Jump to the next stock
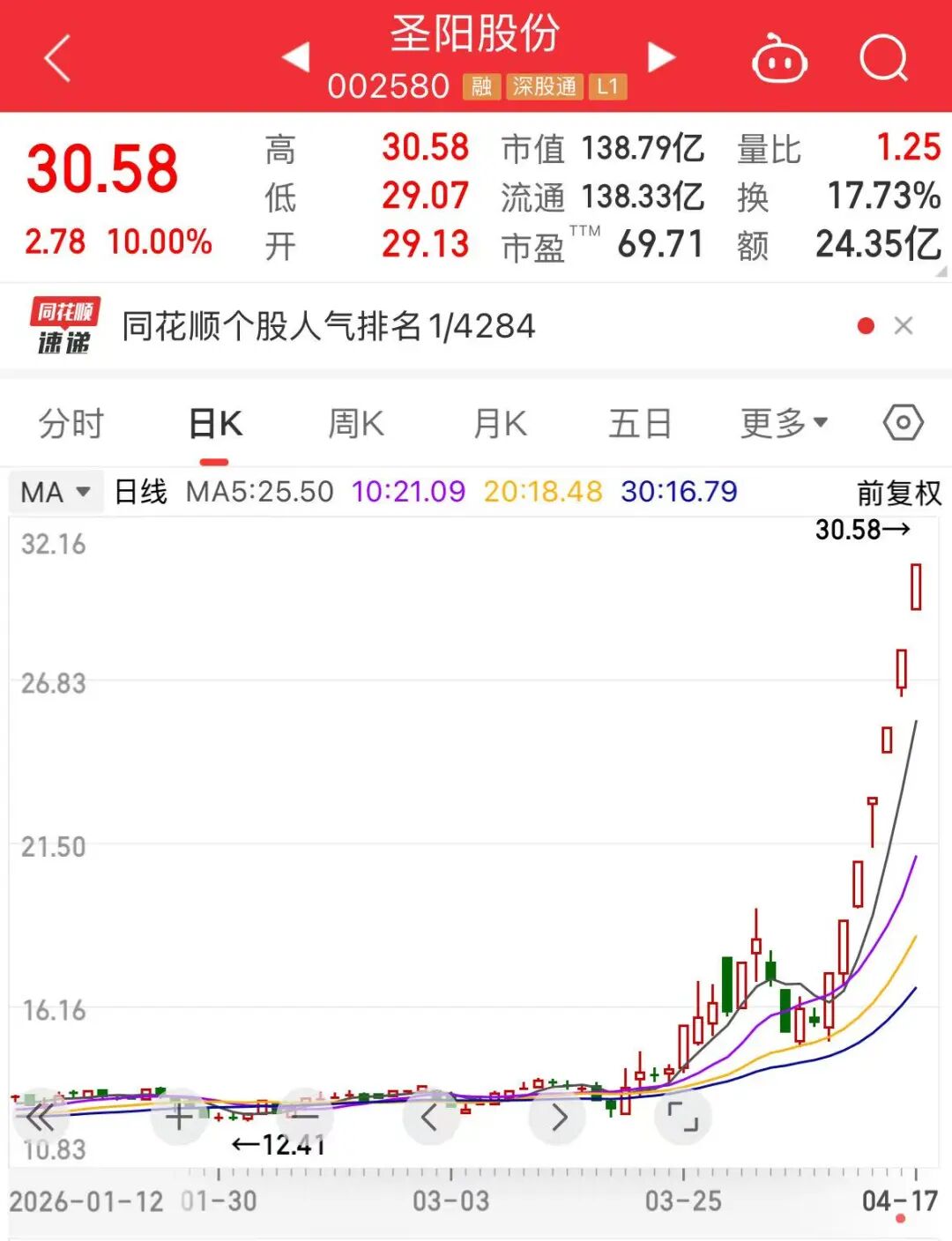The width and height of the screenshot is (952, 1241). pyautogui.click(x=661, y=57)
